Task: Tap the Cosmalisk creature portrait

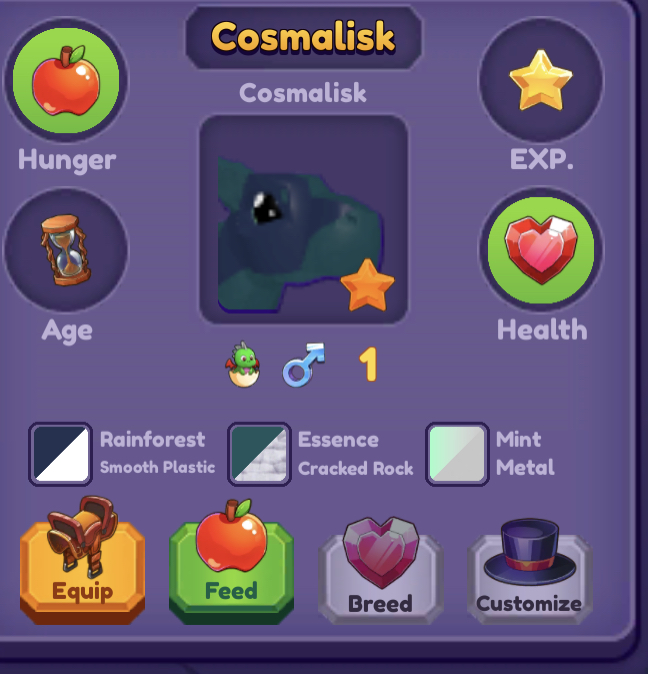Action: click(304, 219)
